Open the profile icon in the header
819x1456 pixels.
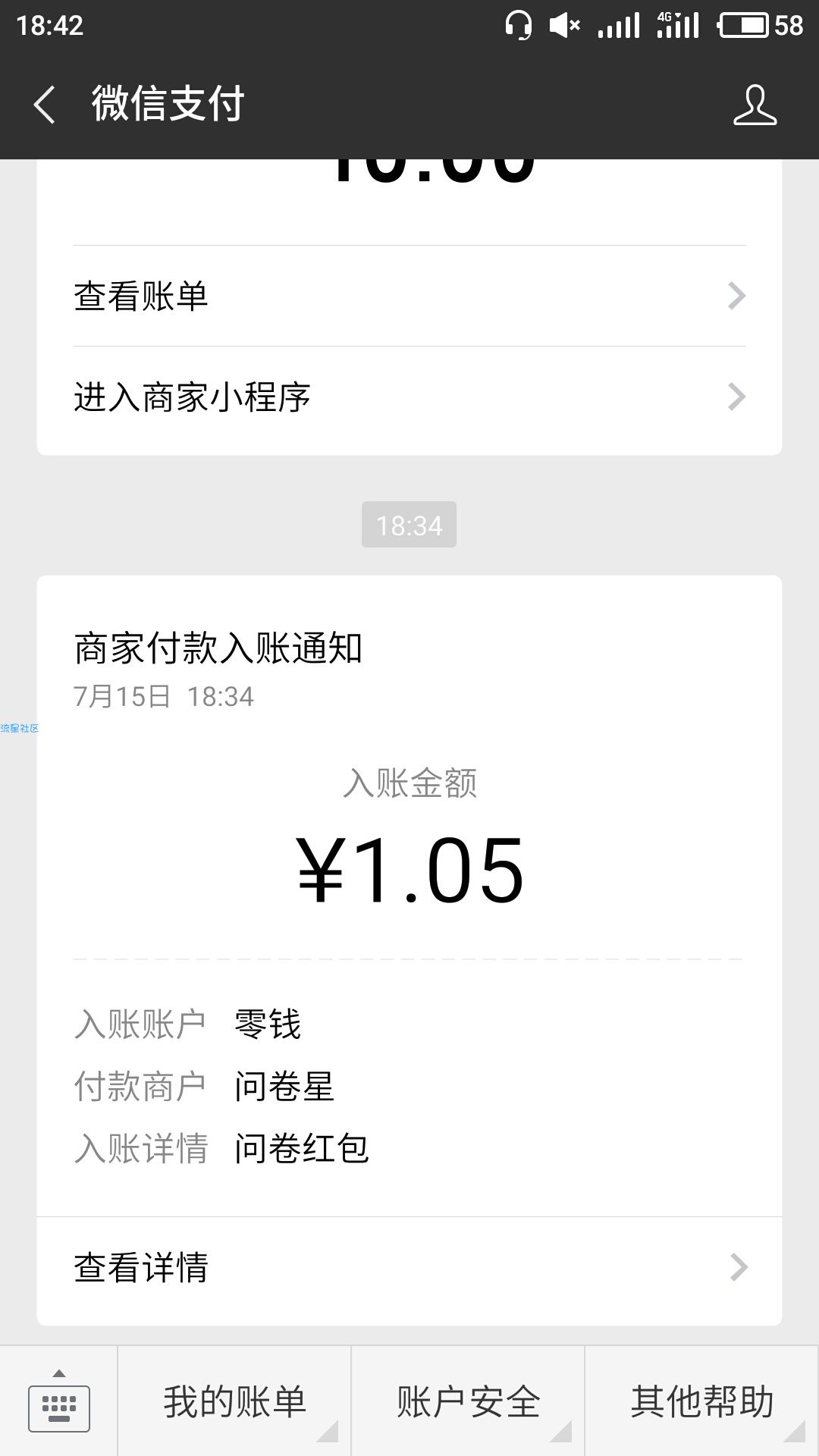click(755, 105)
